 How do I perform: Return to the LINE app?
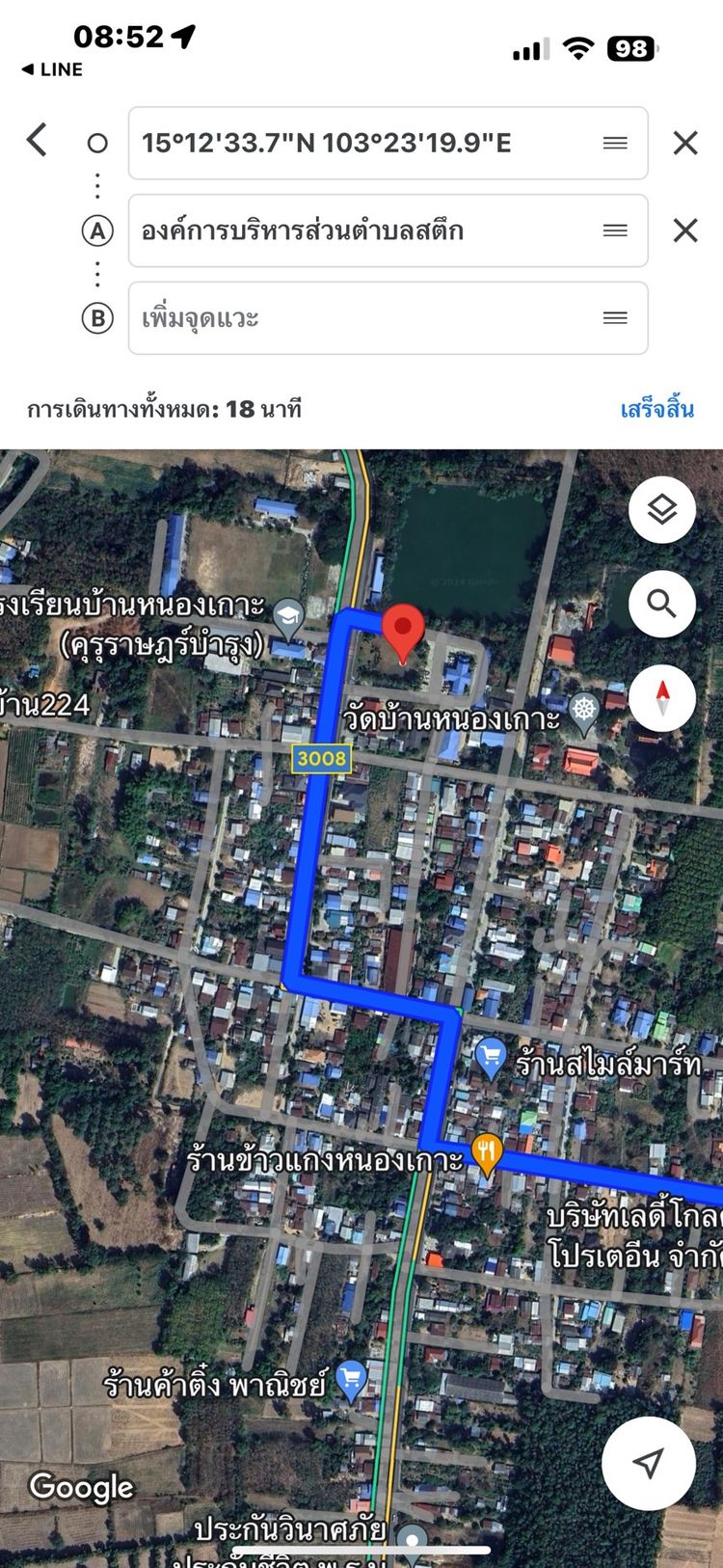(52, 69)
